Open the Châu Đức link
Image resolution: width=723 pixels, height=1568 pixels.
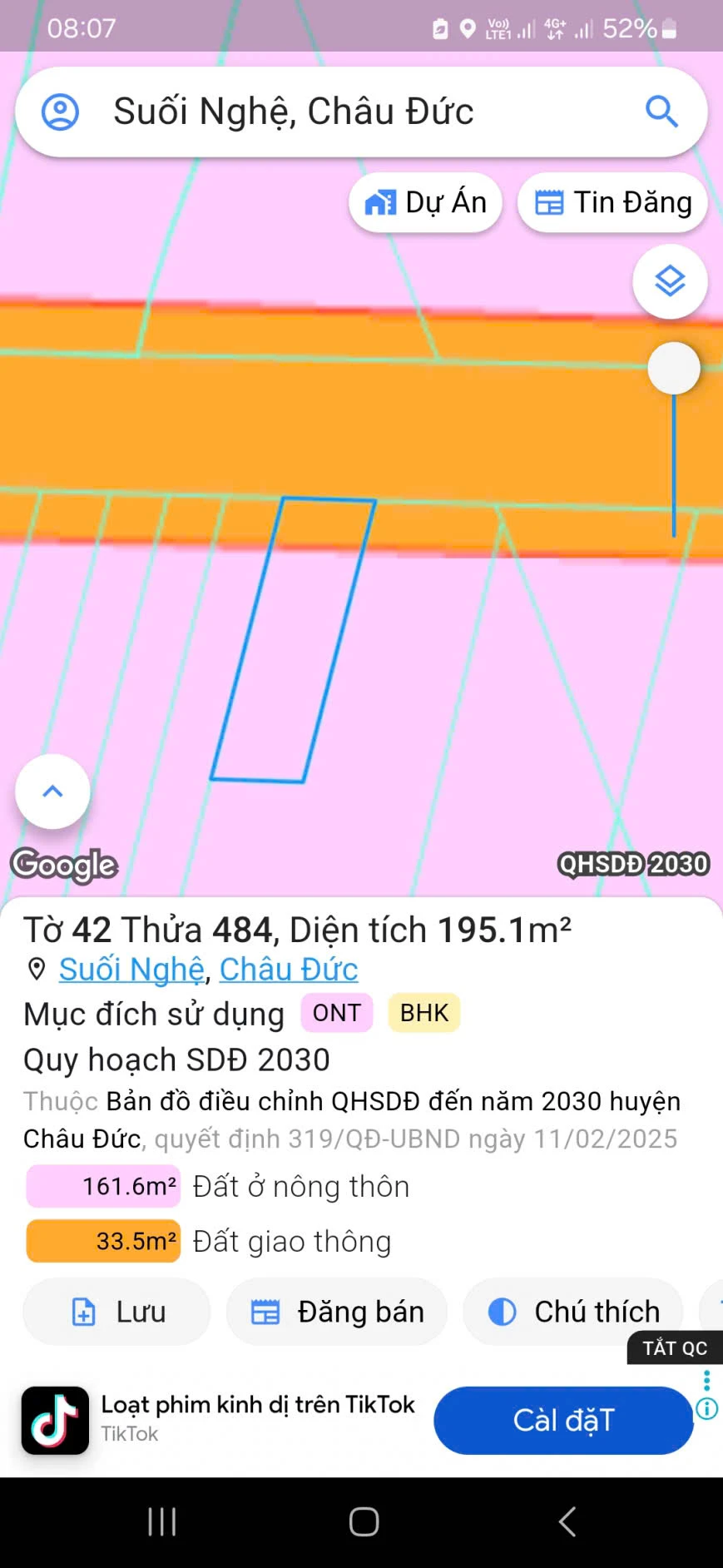[289, 970]
